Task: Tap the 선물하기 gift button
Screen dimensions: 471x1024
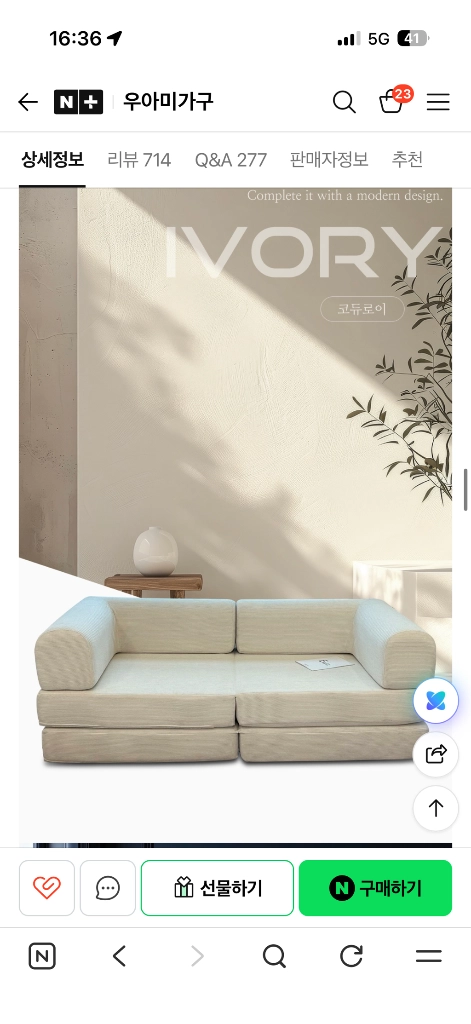Action: tap(218, 888)
